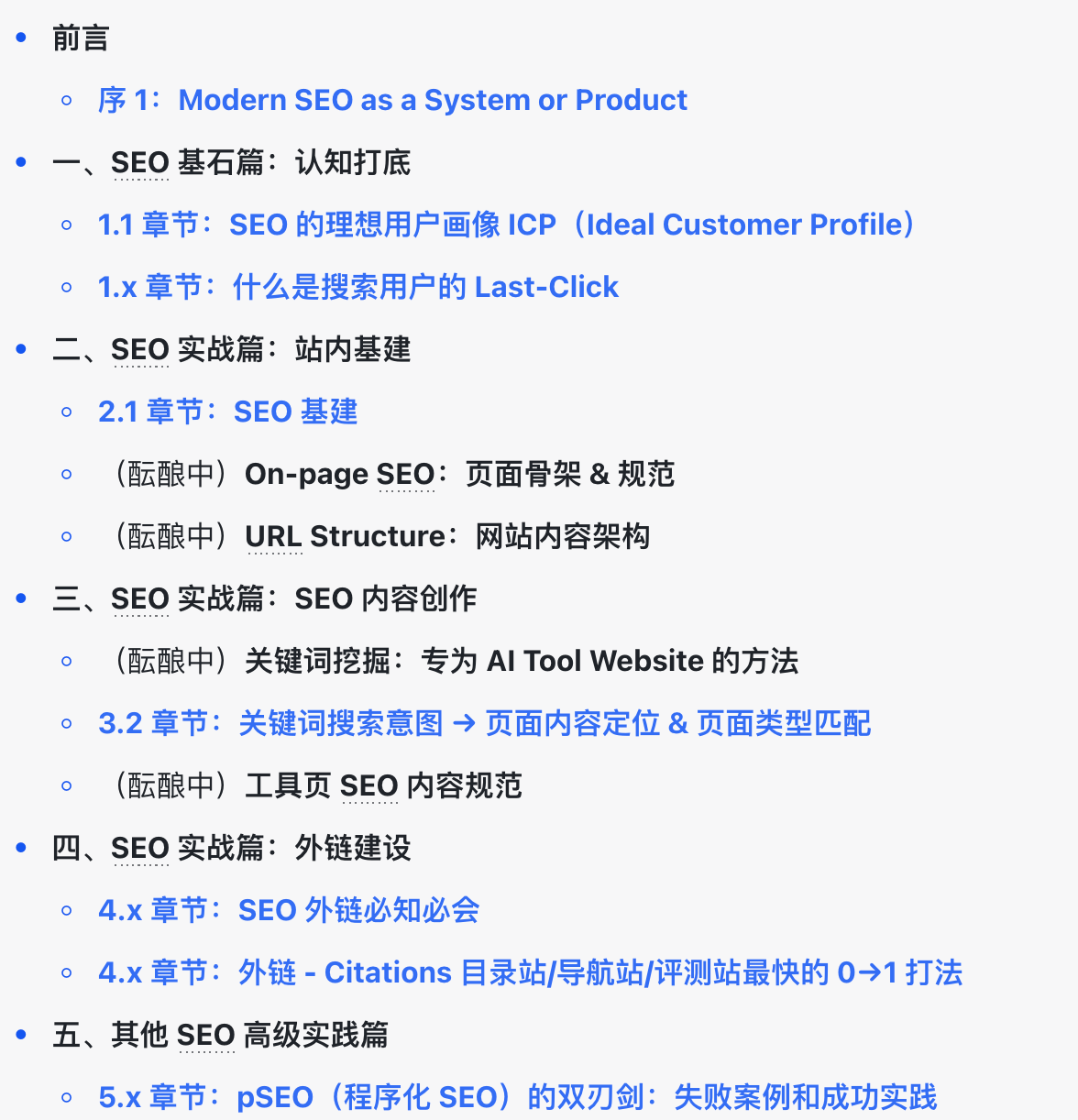Open the 2.1 章节 SEO 基建 link
This screenshot has height=1120, width=1078.
[x=228, y=412]
